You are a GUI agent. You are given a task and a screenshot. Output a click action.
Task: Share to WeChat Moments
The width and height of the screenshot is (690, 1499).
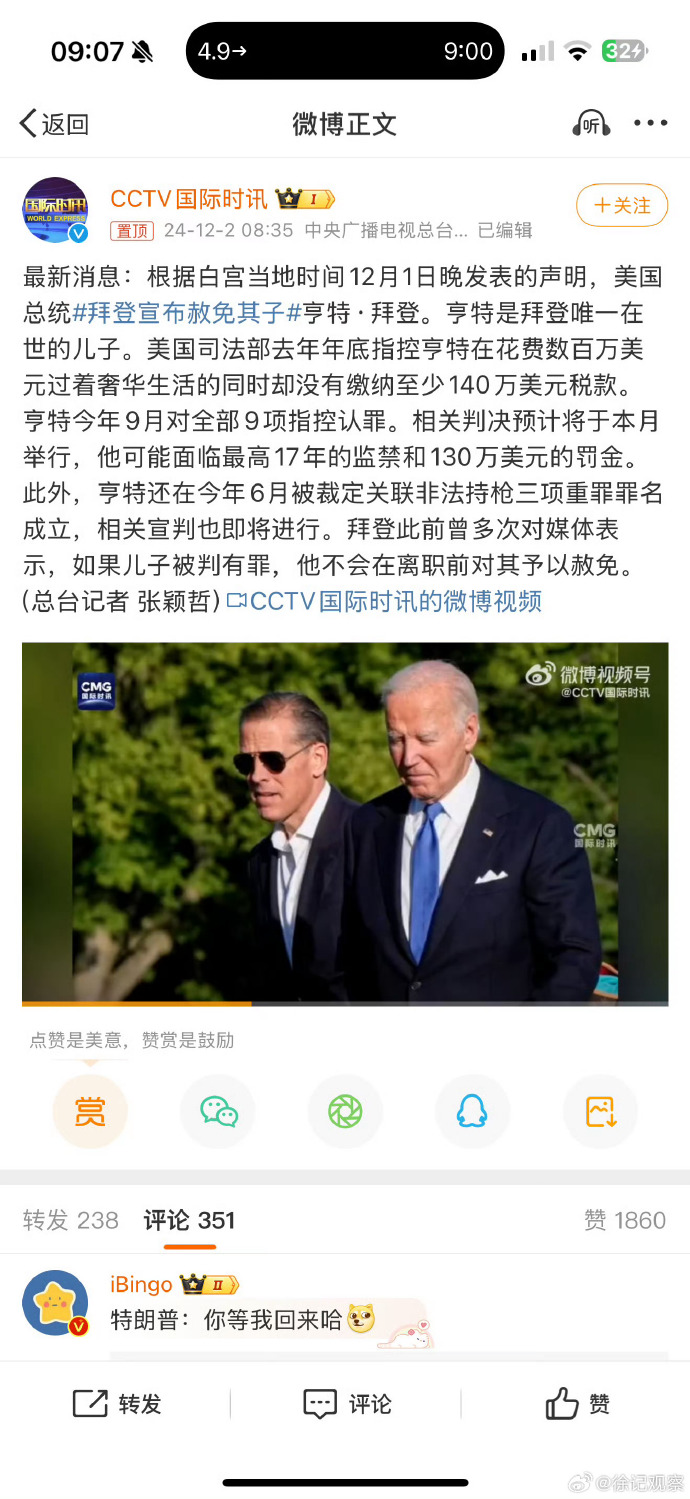[345, 1111]
